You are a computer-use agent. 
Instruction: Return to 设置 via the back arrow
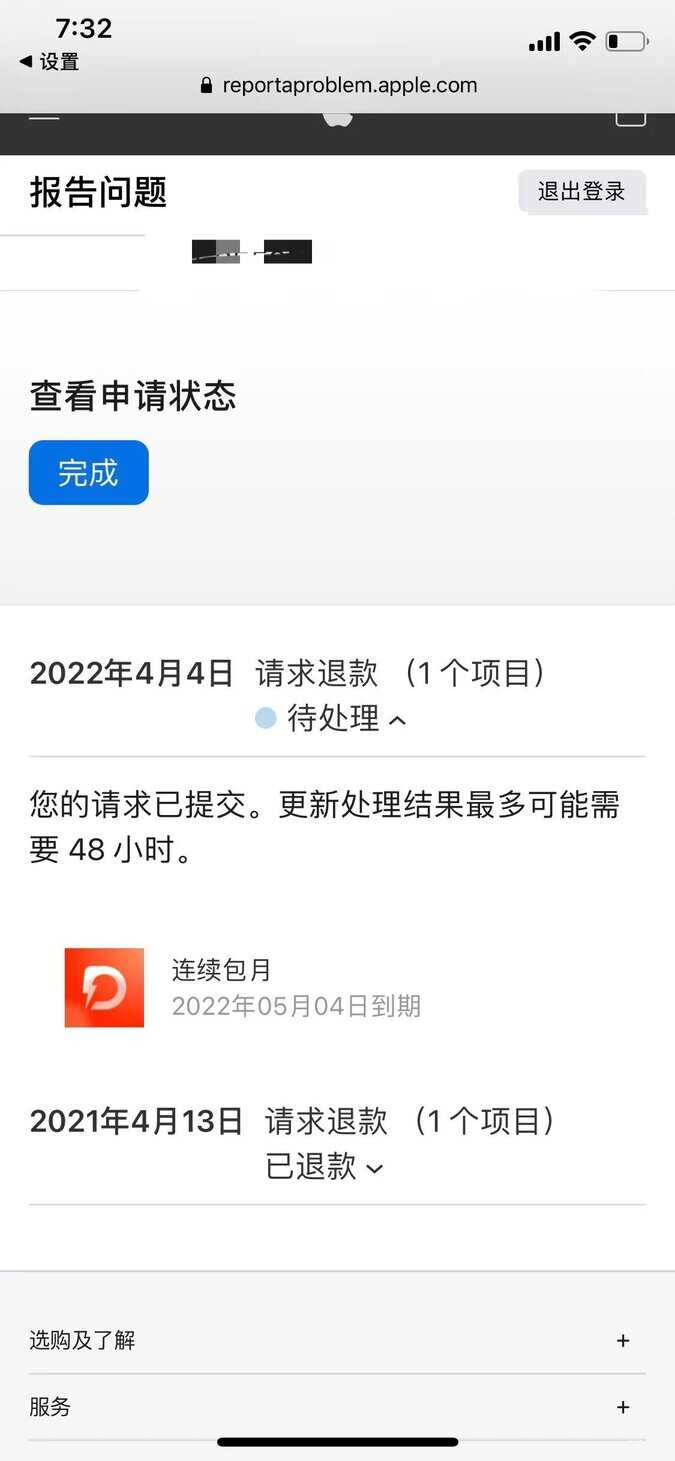pyautogui.click(x=49, y=62)
